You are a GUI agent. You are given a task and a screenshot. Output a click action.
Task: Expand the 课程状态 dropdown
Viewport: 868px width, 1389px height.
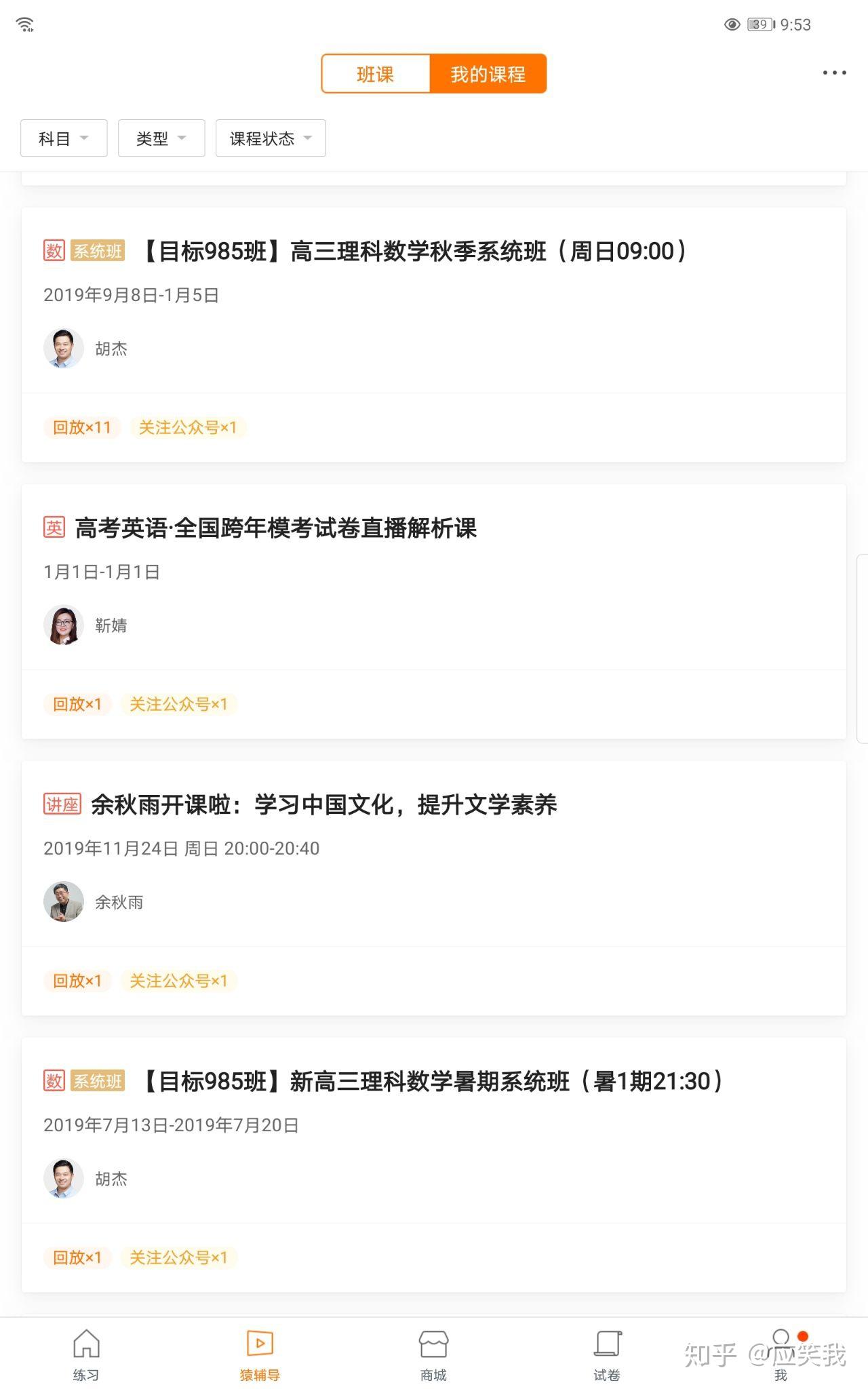coord(271,138)
